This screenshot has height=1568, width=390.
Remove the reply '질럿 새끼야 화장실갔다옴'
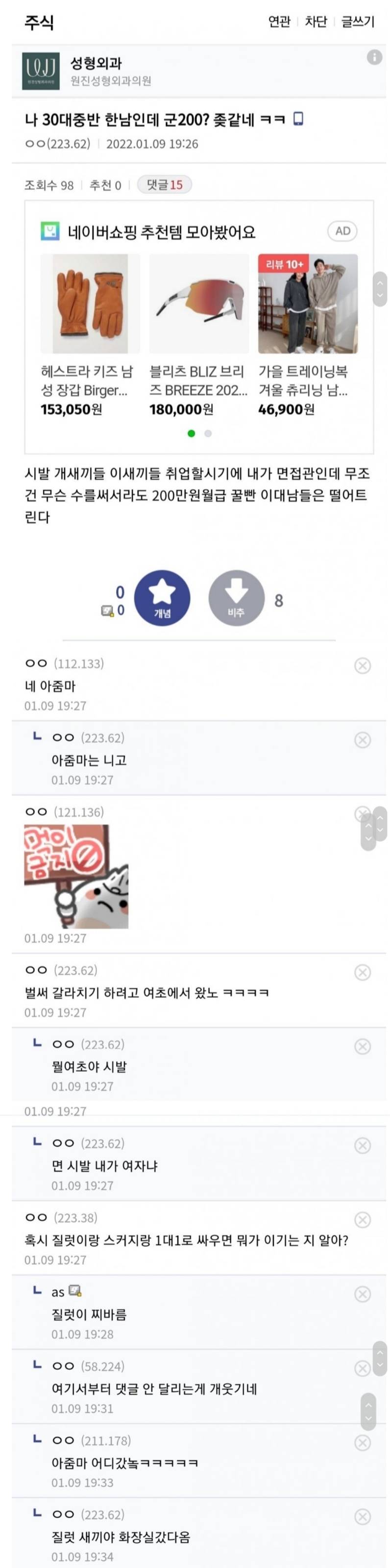coord(363,1517)
